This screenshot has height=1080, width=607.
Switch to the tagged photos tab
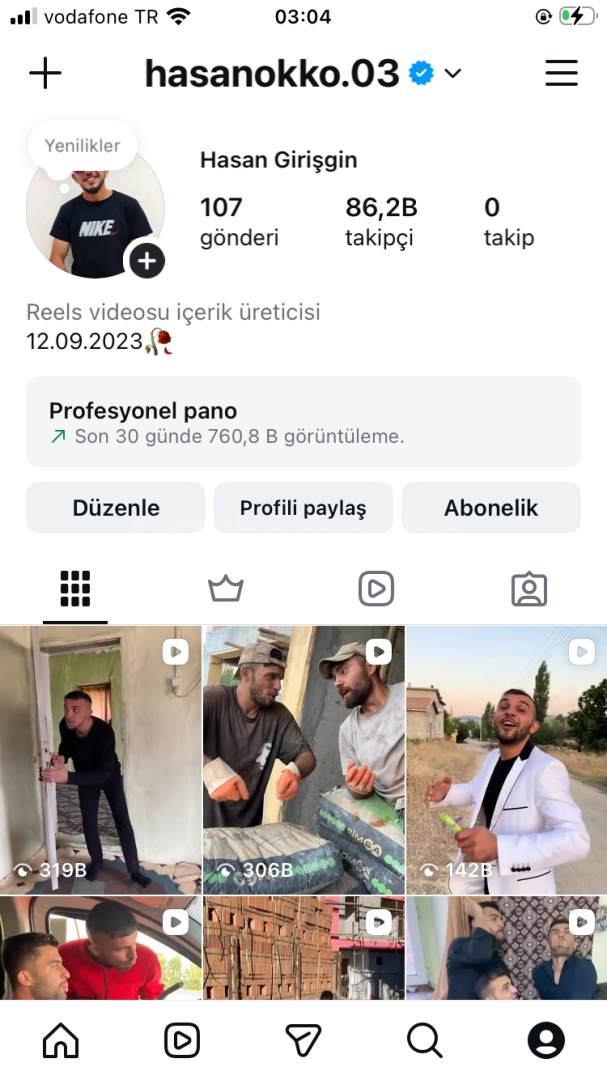click(529, 589)
